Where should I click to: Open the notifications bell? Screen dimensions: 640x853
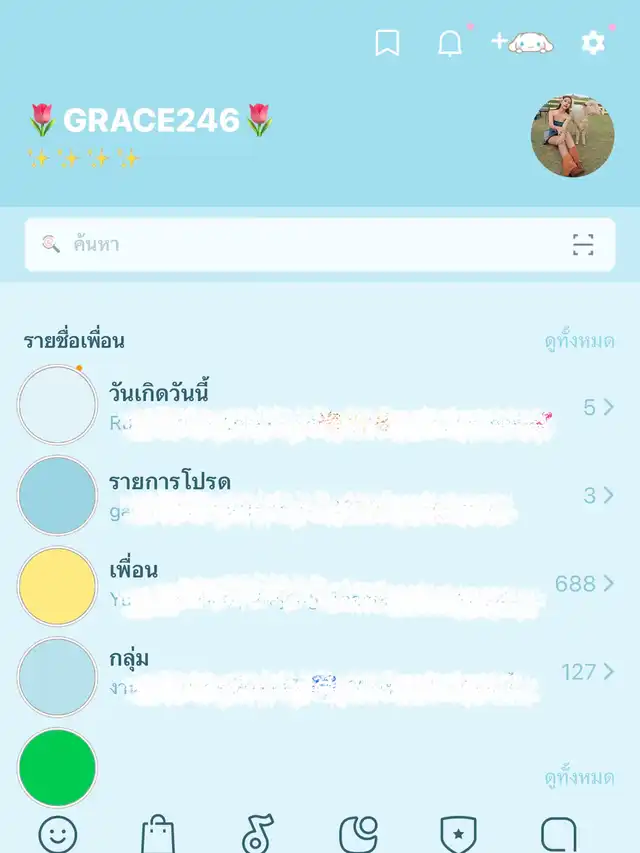click(x=450, y=43)
